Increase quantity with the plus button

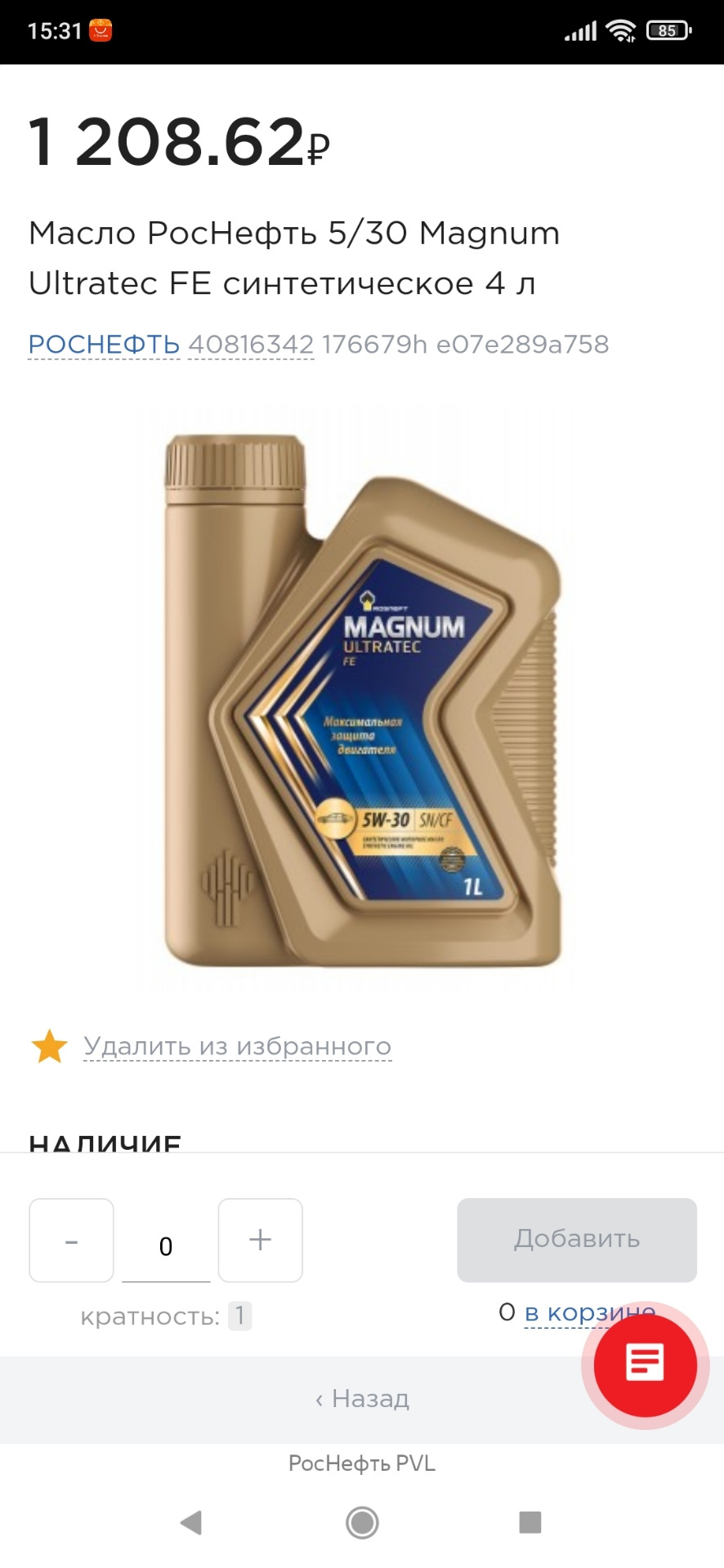point(260,1241)
